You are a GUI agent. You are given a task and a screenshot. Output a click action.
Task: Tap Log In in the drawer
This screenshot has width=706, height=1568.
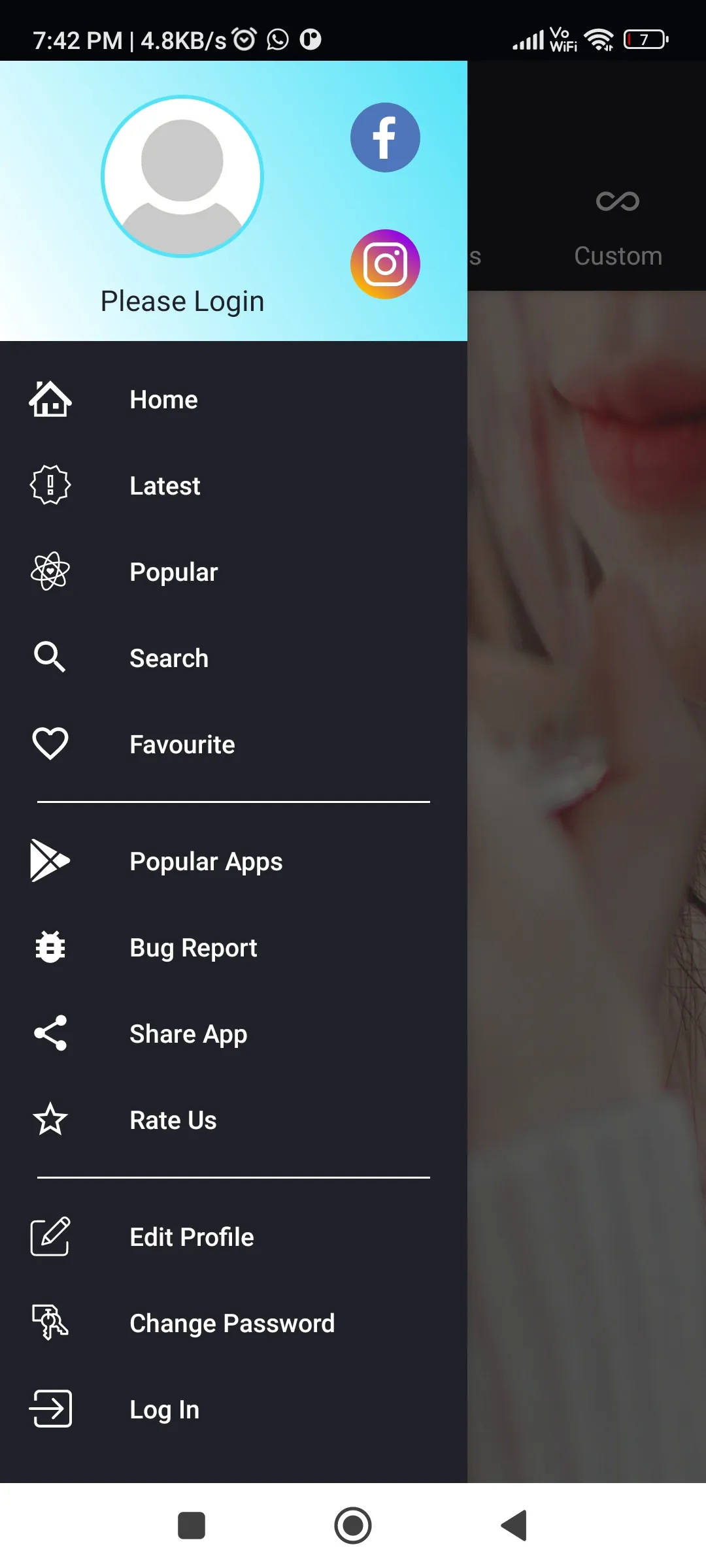(x=164, y=1410)
